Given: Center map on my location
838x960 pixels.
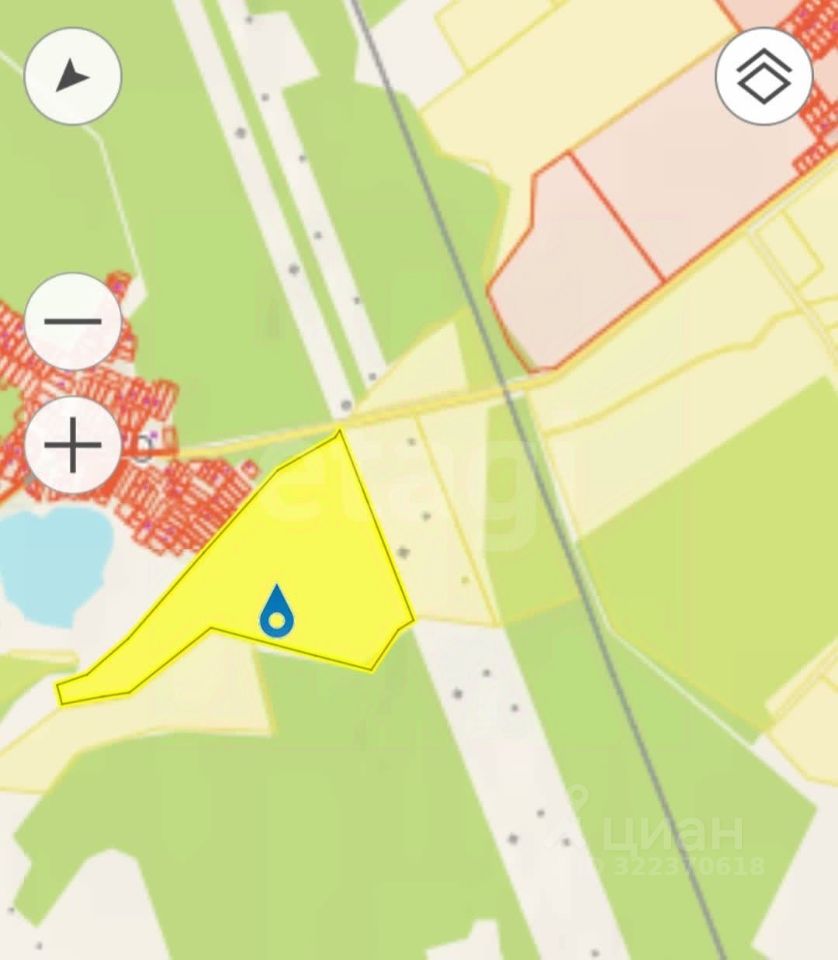Looking at the screenshot, I should coord(72,76).
